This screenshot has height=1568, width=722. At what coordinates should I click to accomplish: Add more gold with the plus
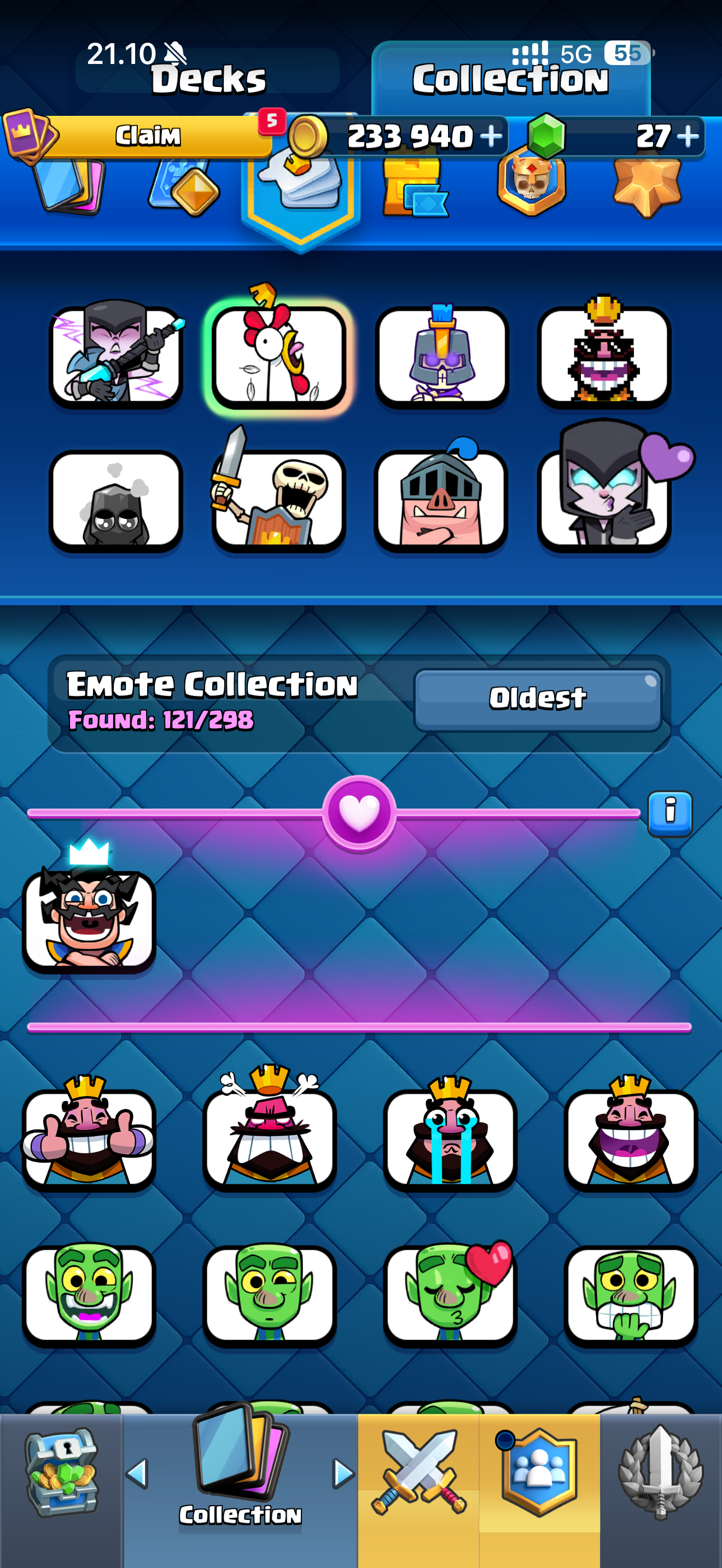[x=491, y=135]
